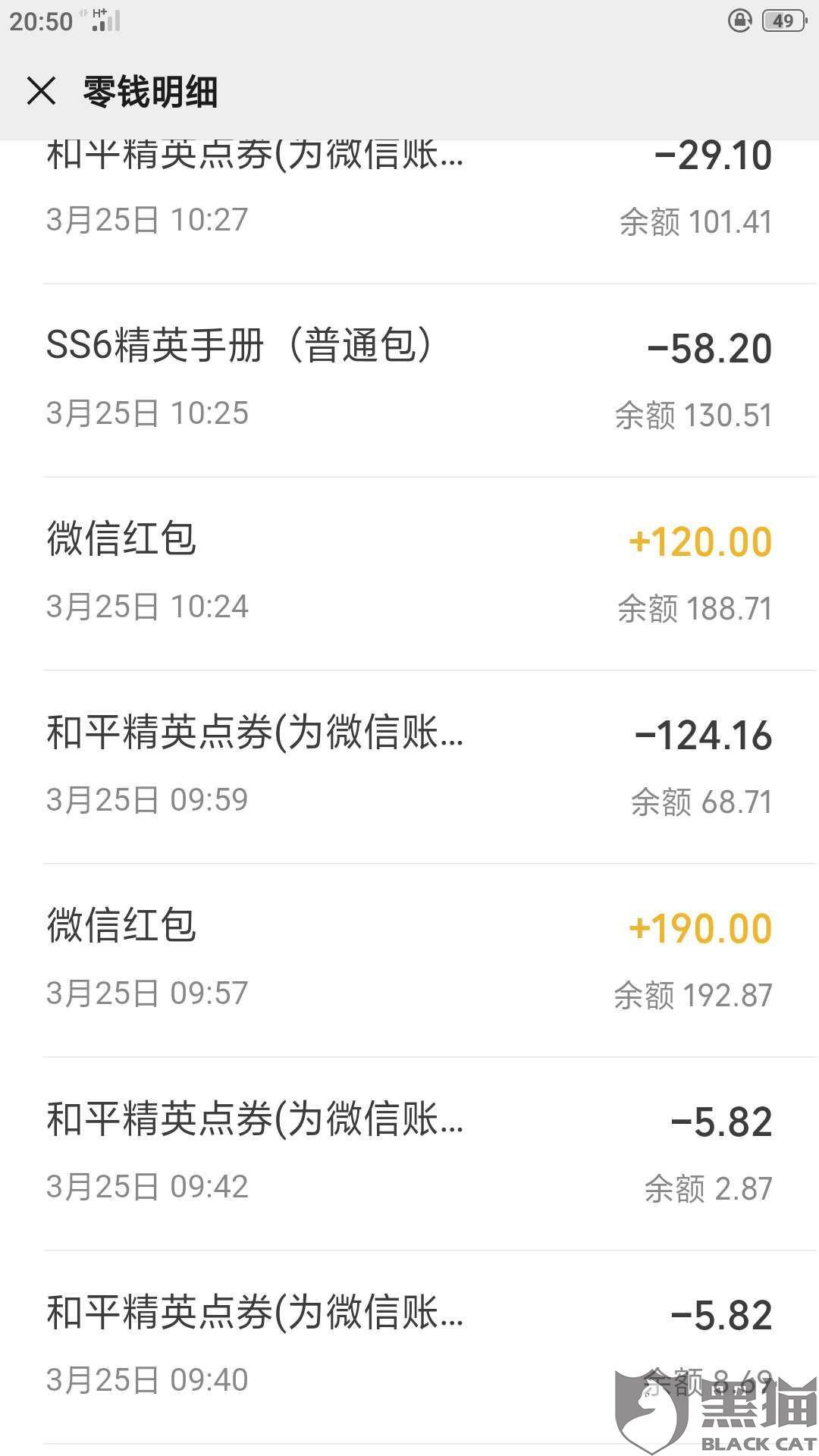Screen dimensions: 819x1456
Task: Open the SS6精英手册 (普通包) transaction
Action: tap(409, 379)
